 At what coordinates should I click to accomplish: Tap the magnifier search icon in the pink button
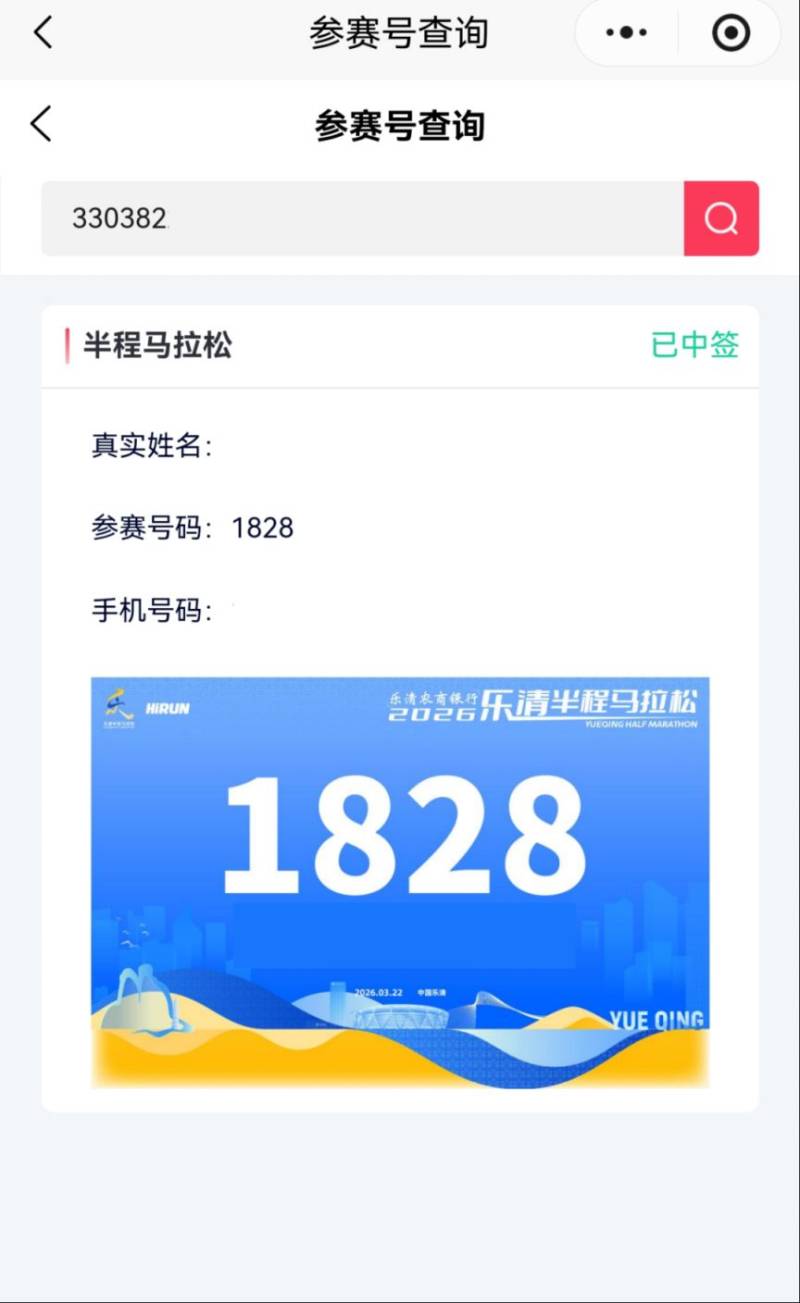[721, 218]
